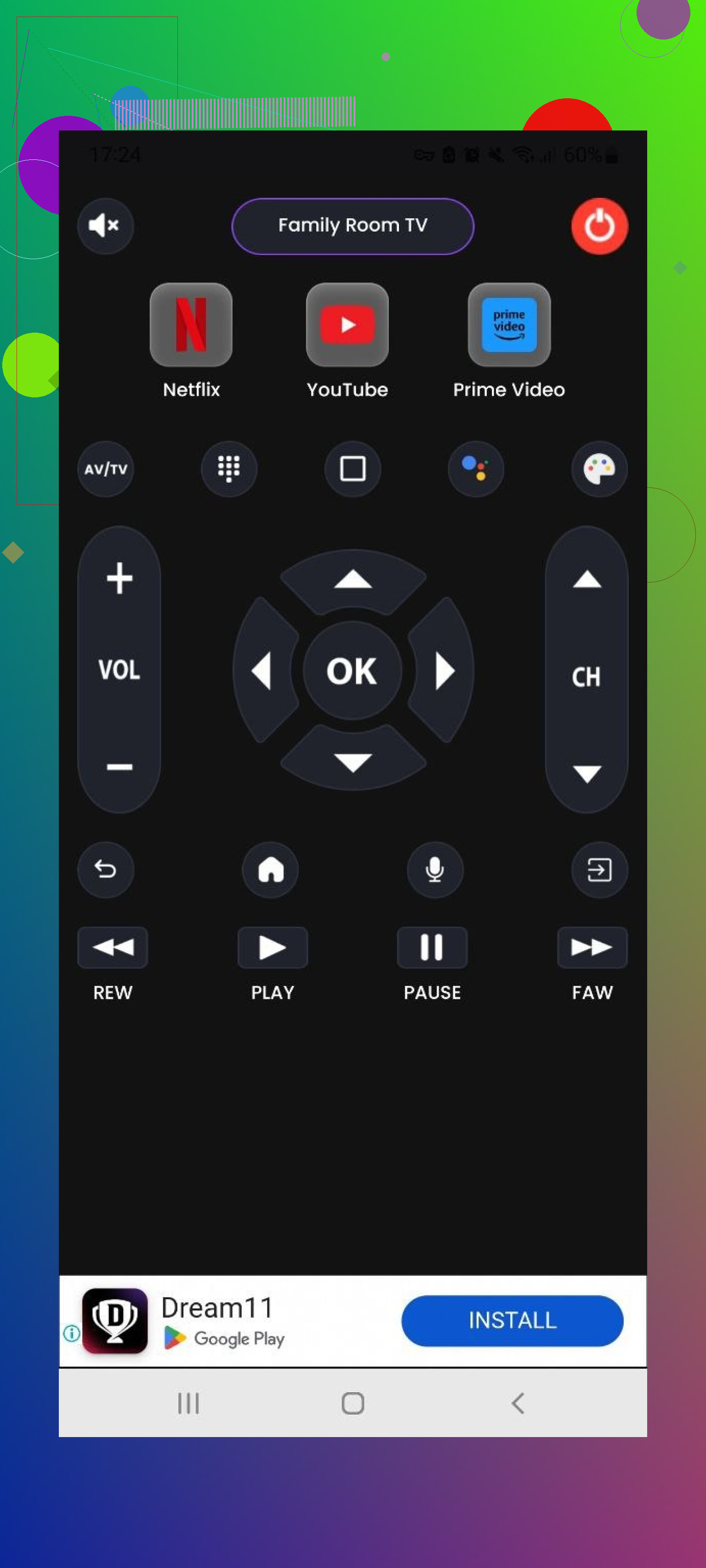This screenshot has width=706, height=1568.
Task: Open the color palette theme button
Action: [599, 469]
